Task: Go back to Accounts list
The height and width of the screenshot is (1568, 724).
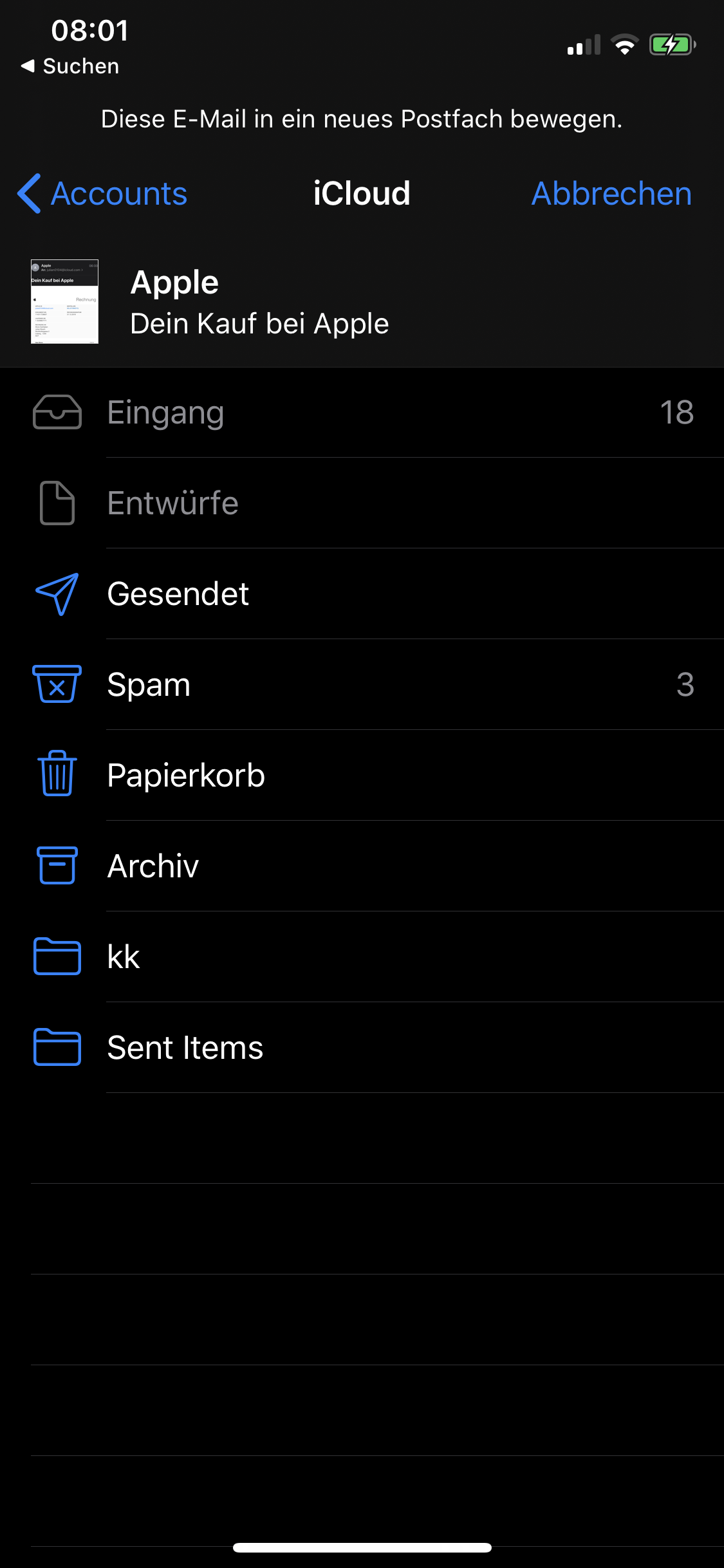Action: (x=103, y=194)
